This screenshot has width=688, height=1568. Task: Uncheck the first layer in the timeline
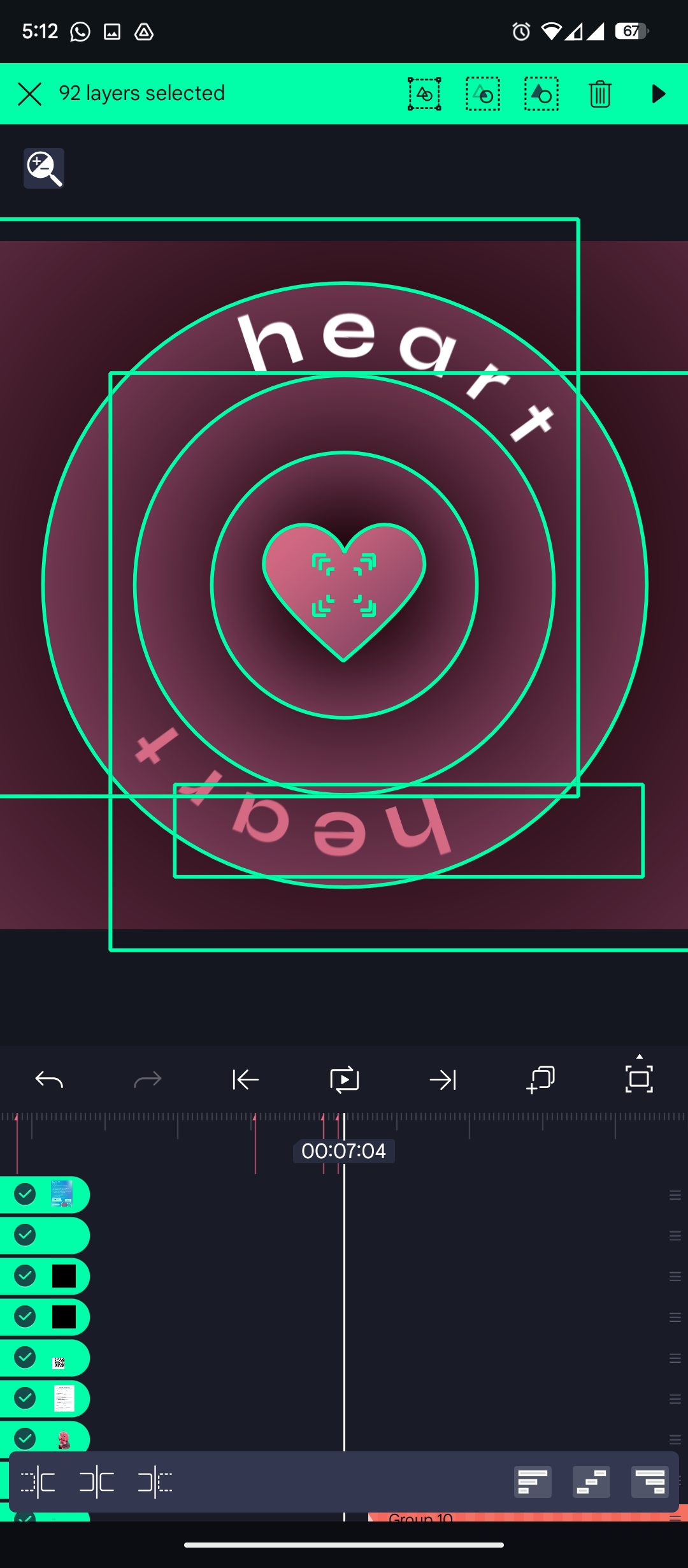pos(25,1194)
